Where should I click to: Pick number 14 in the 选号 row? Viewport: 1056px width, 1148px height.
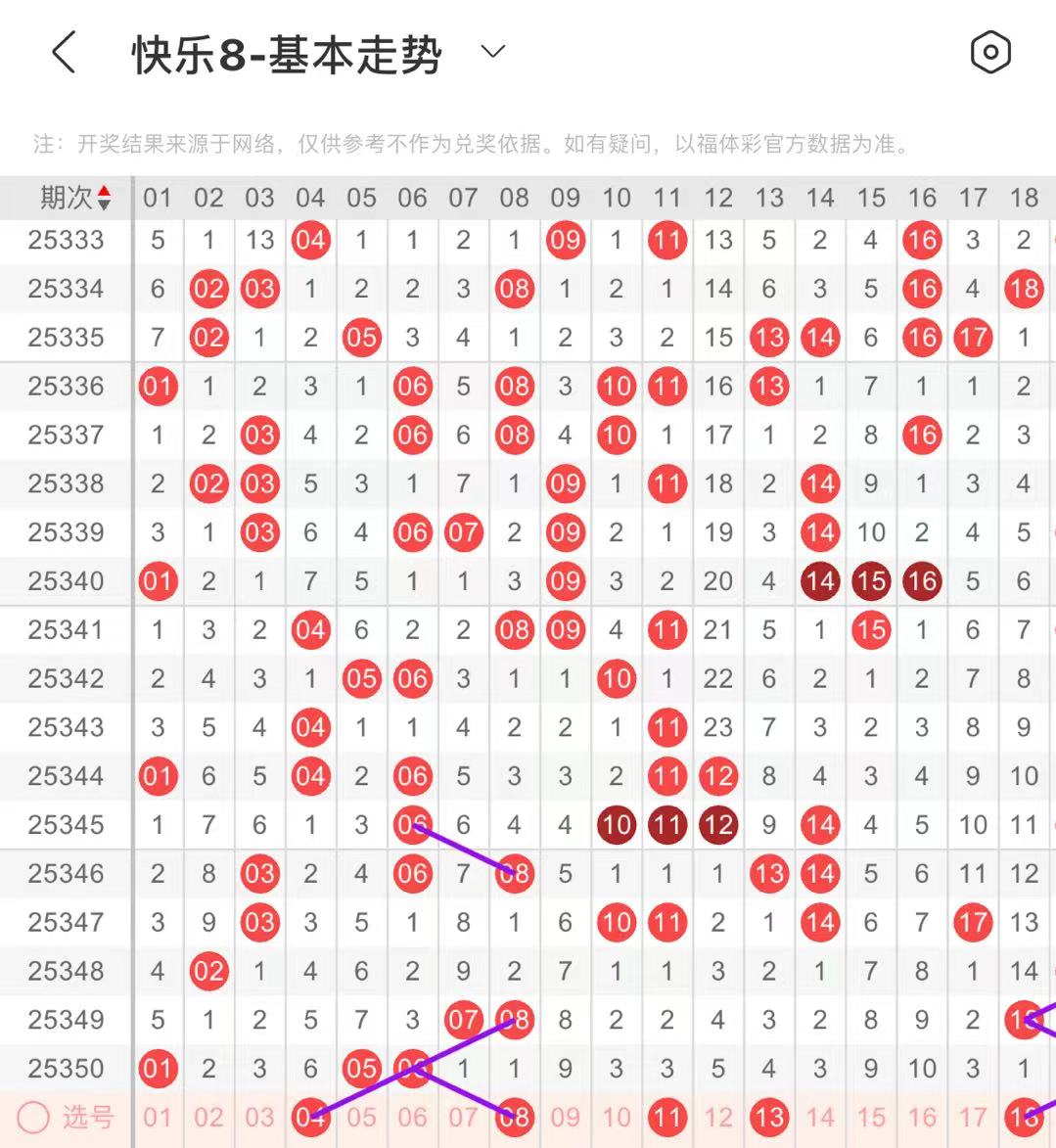[x=820, y=1117]
